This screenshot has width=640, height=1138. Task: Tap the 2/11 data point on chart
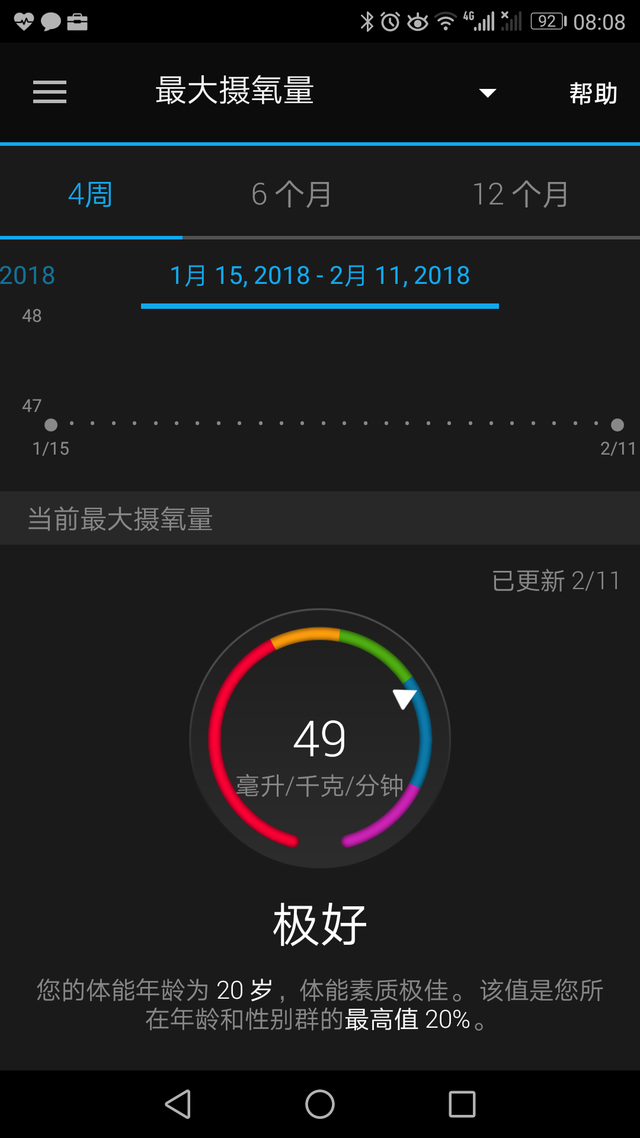[618, 425]
